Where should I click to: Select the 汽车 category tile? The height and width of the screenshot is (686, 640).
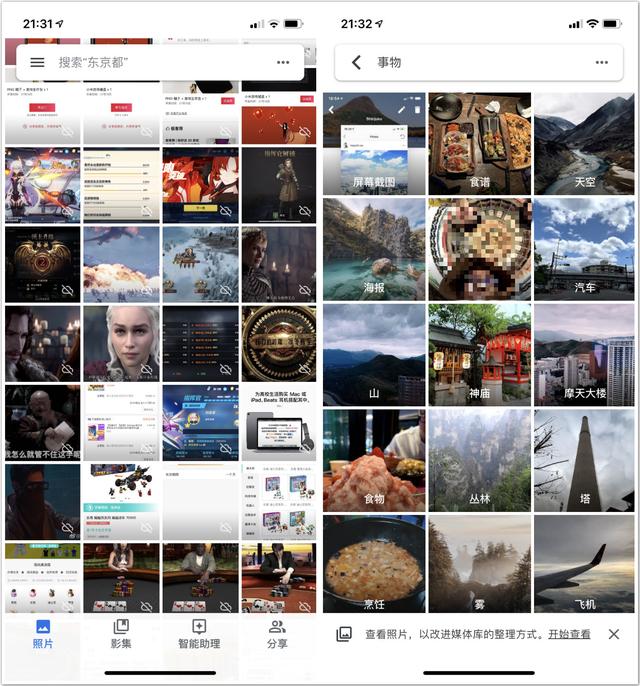584,249
